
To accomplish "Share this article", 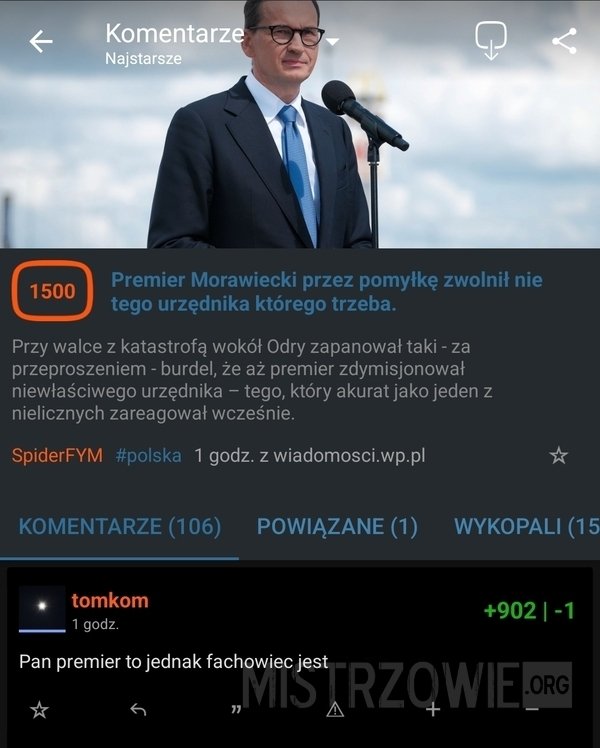I will pos(564,41).
